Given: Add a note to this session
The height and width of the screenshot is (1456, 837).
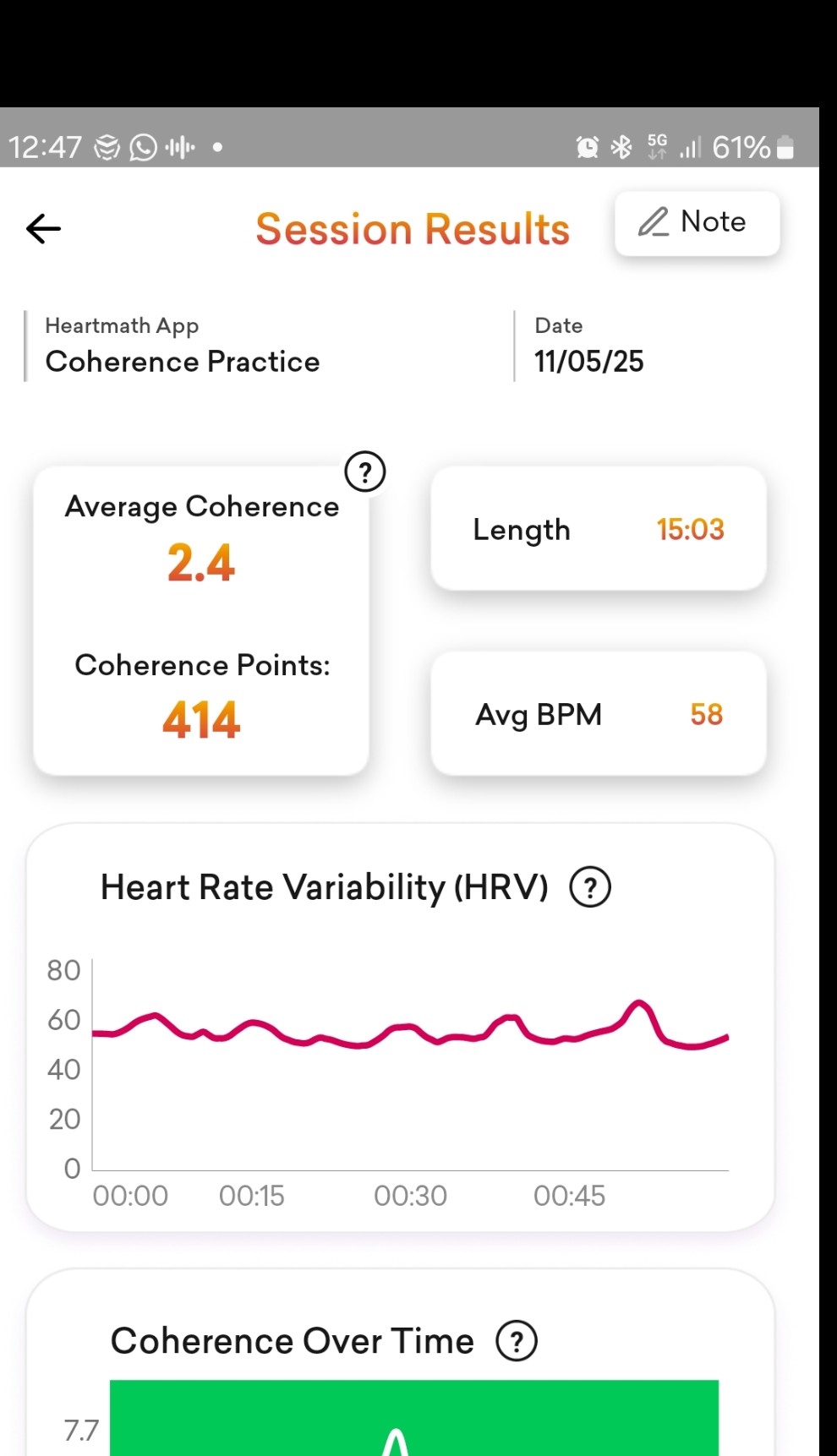Looking at the screenshot, I should pyautogui.click(x=697, y=223).
